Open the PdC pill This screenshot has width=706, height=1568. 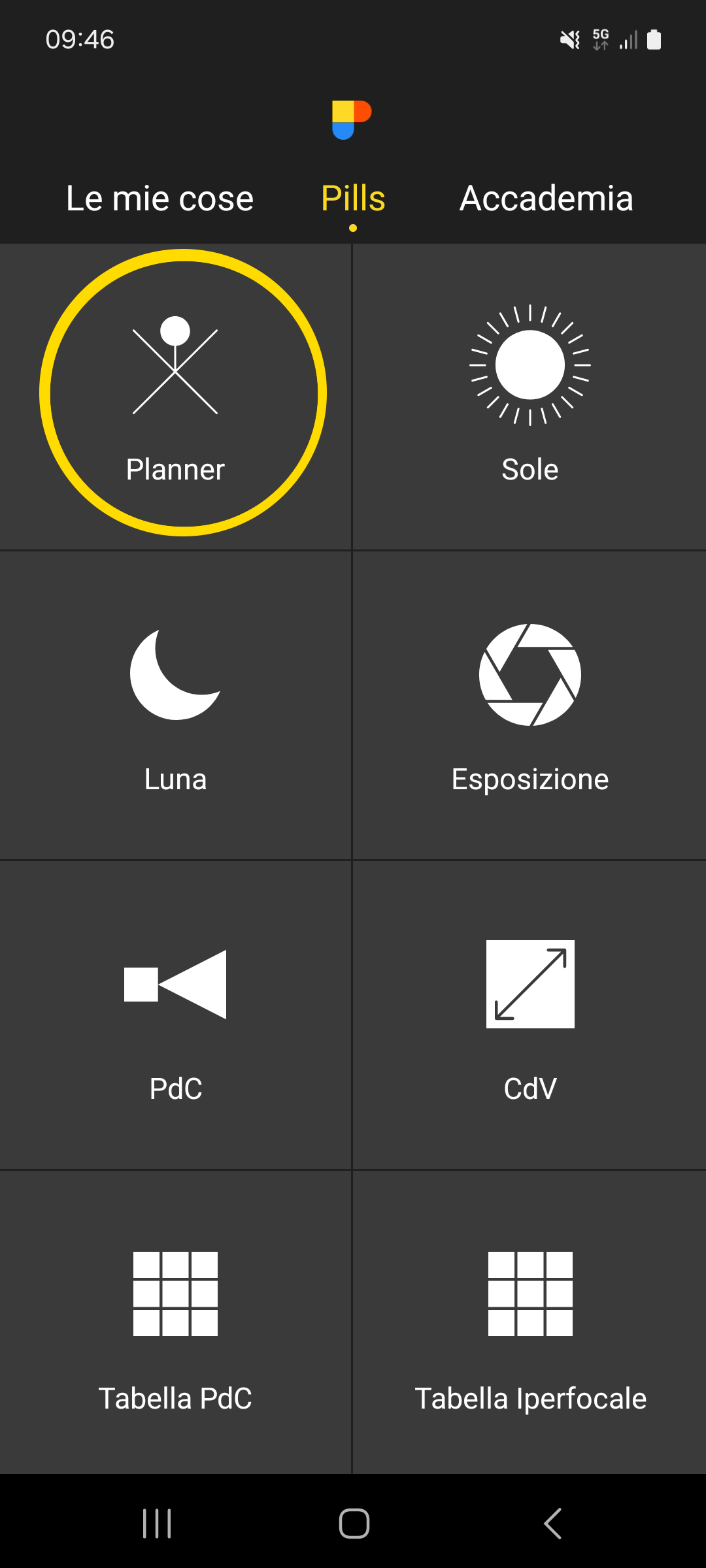[x=175, y=1015]
